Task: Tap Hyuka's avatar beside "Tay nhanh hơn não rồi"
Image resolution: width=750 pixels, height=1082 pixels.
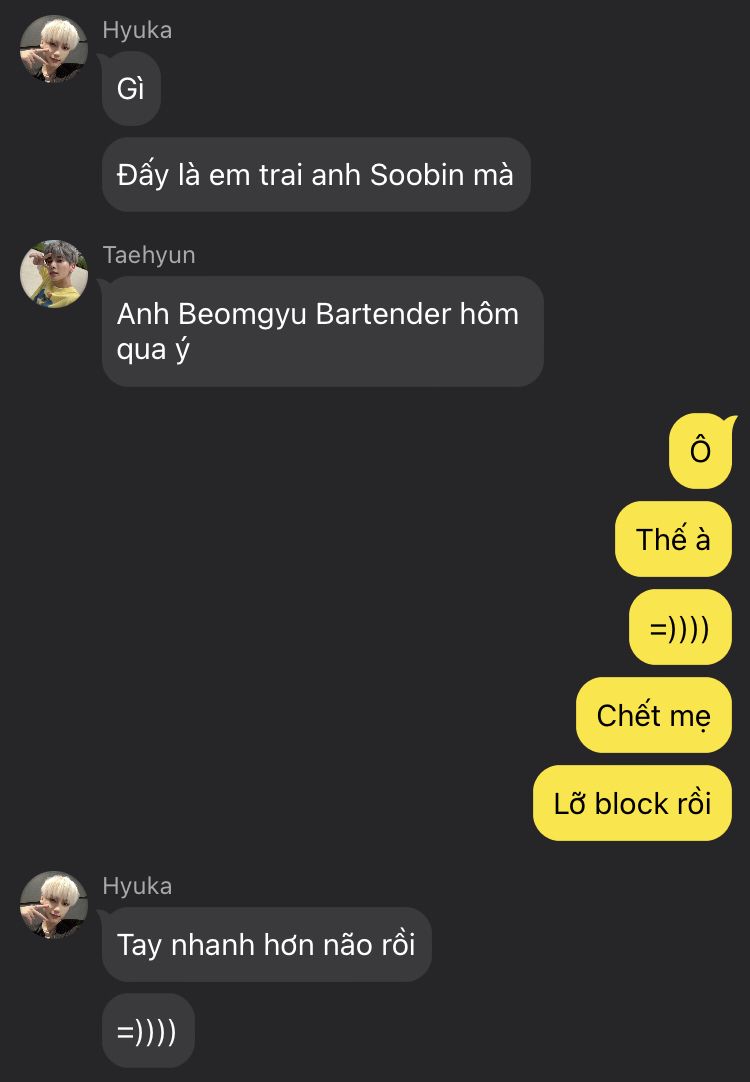Action: pyautogui.click(x=54, y=905)
